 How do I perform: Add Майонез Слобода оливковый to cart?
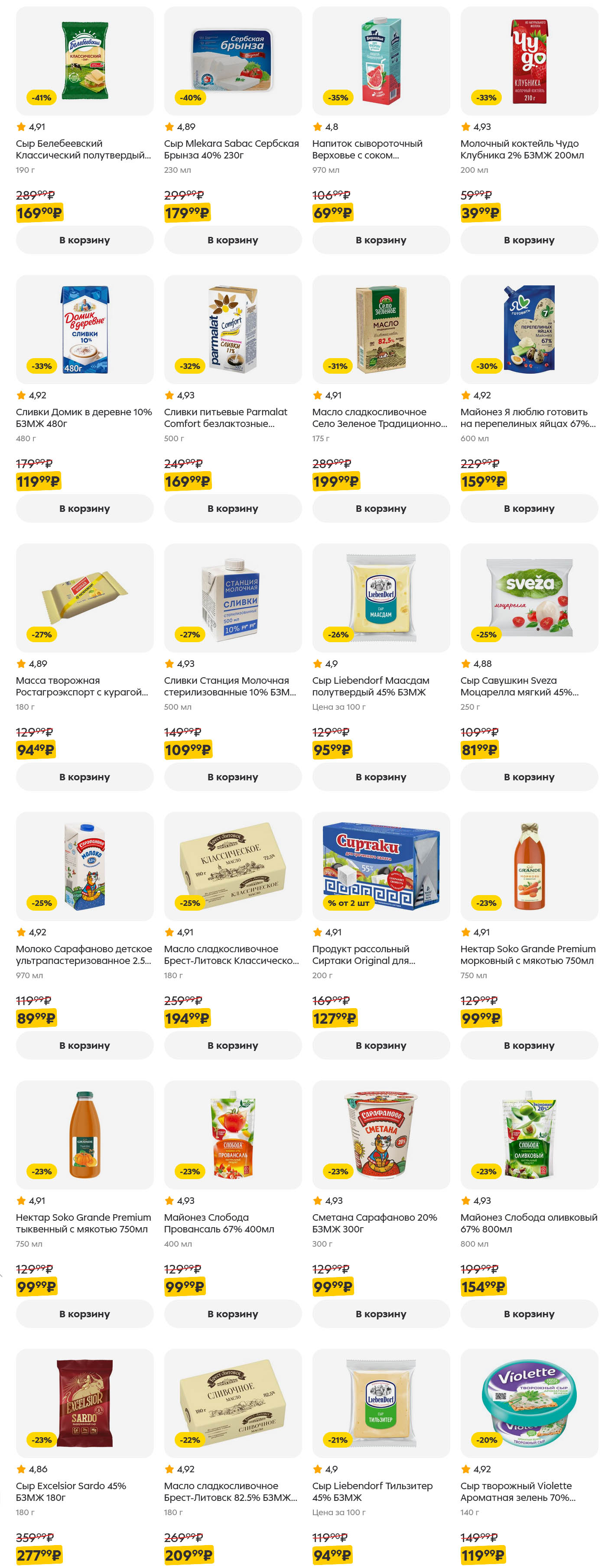[528, 1313]
